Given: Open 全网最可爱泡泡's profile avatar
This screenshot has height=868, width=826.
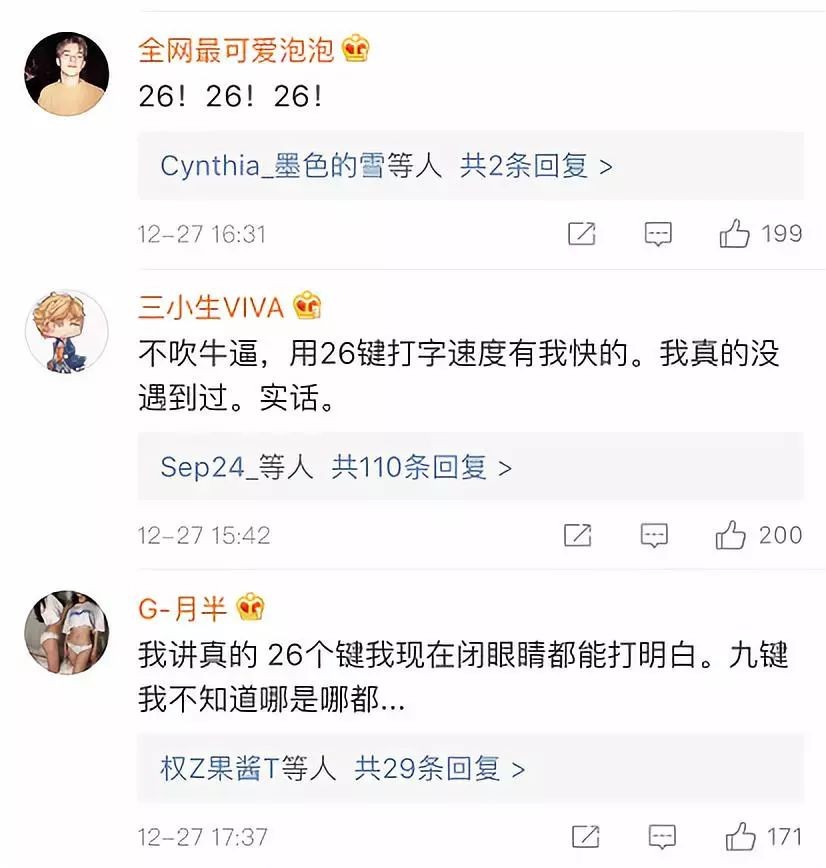Looking at the screenshot, I should click(66, 75).
